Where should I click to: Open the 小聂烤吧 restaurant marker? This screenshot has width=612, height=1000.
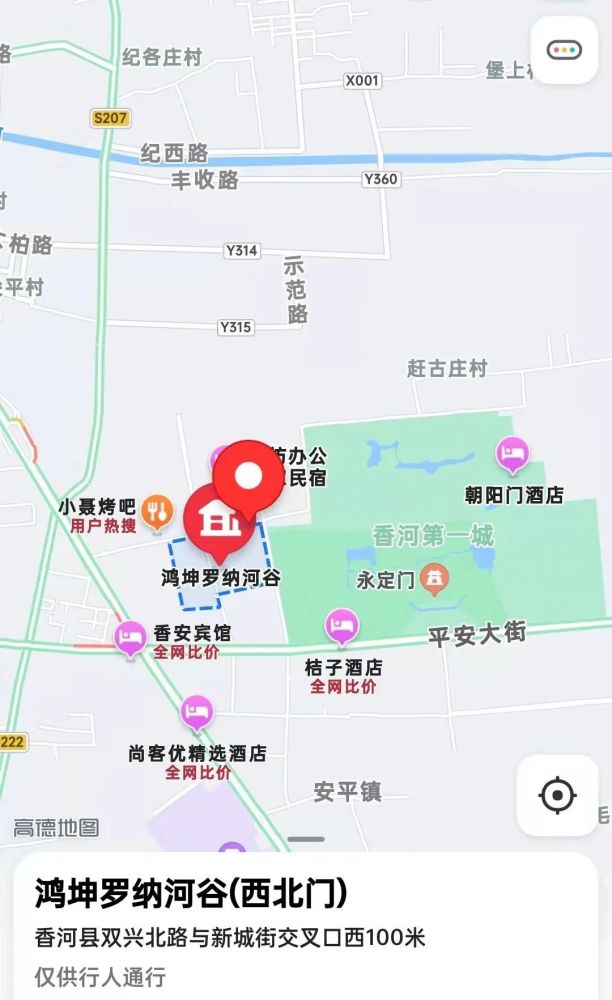157,513
